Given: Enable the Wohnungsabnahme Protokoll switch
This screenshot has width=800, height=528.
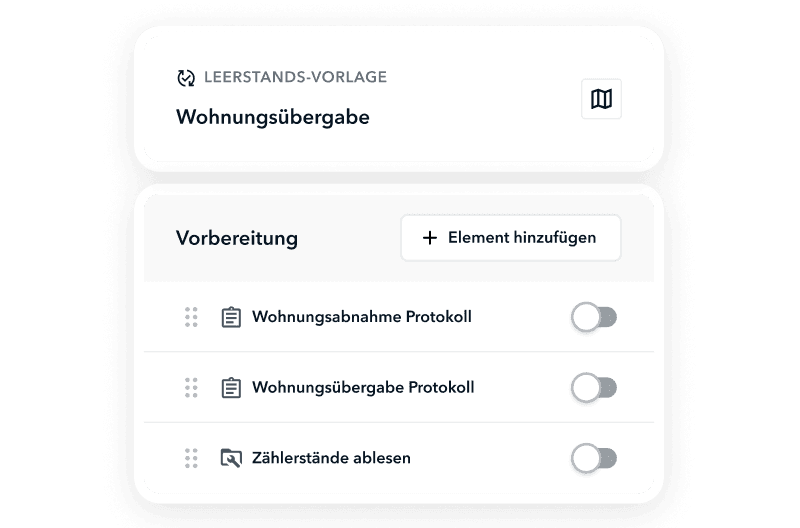Looking at the screenshot, I should click(594, 318).
